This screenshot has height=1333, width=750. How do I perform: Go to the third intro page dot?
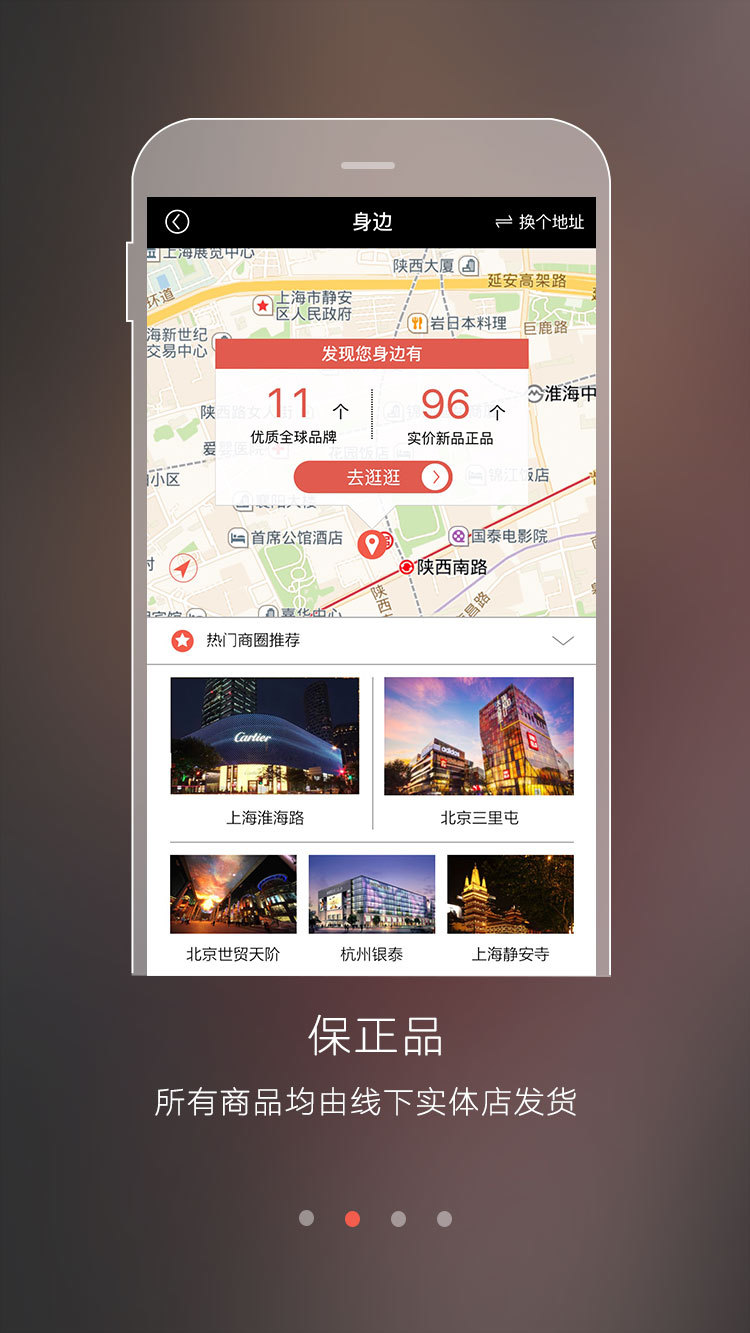pos(398,1218)
